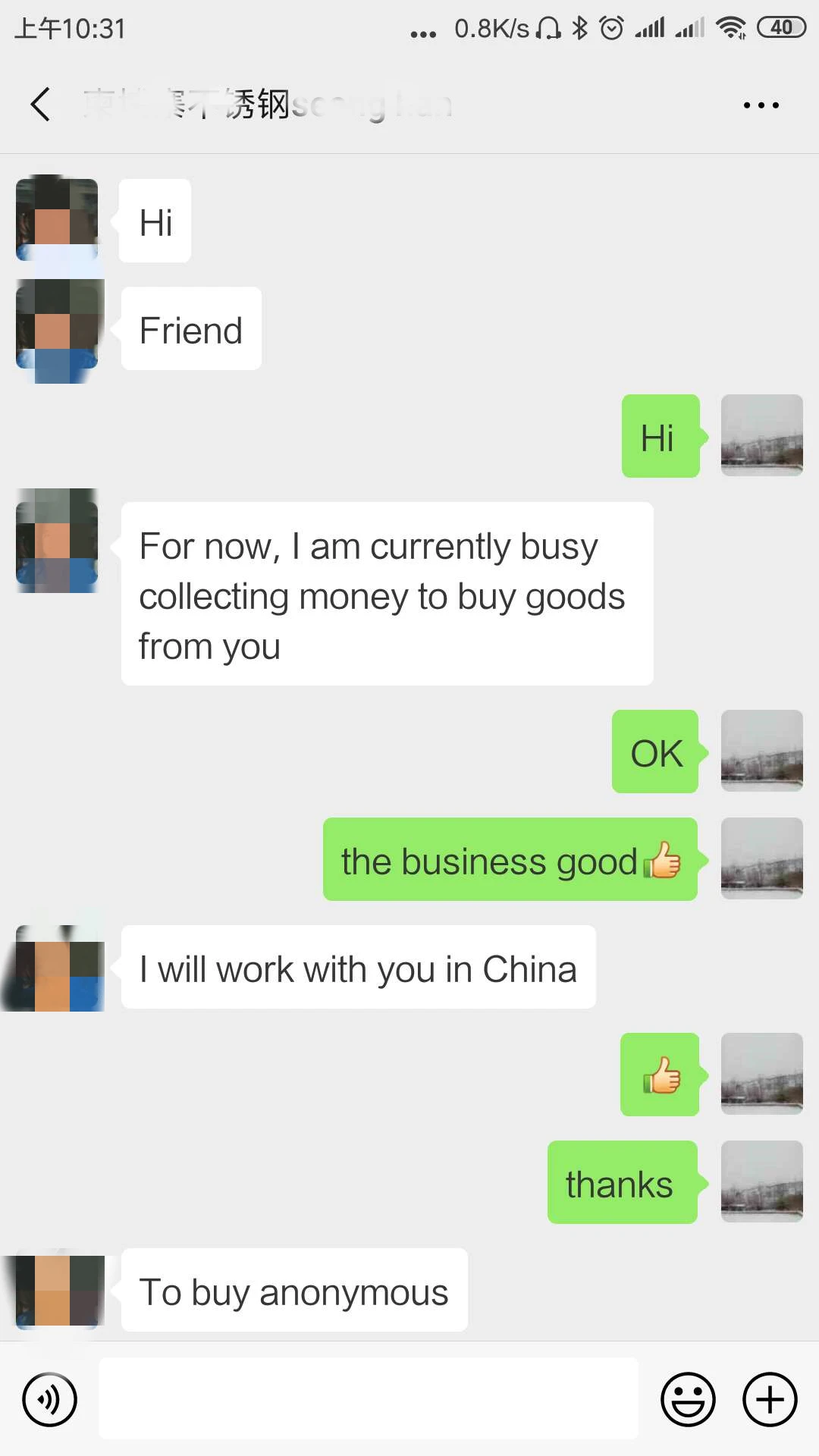This screenshot has width=819, height=1456.
Task: Open my avatar beside "thanks" message
Action: tap(761, 1181)
